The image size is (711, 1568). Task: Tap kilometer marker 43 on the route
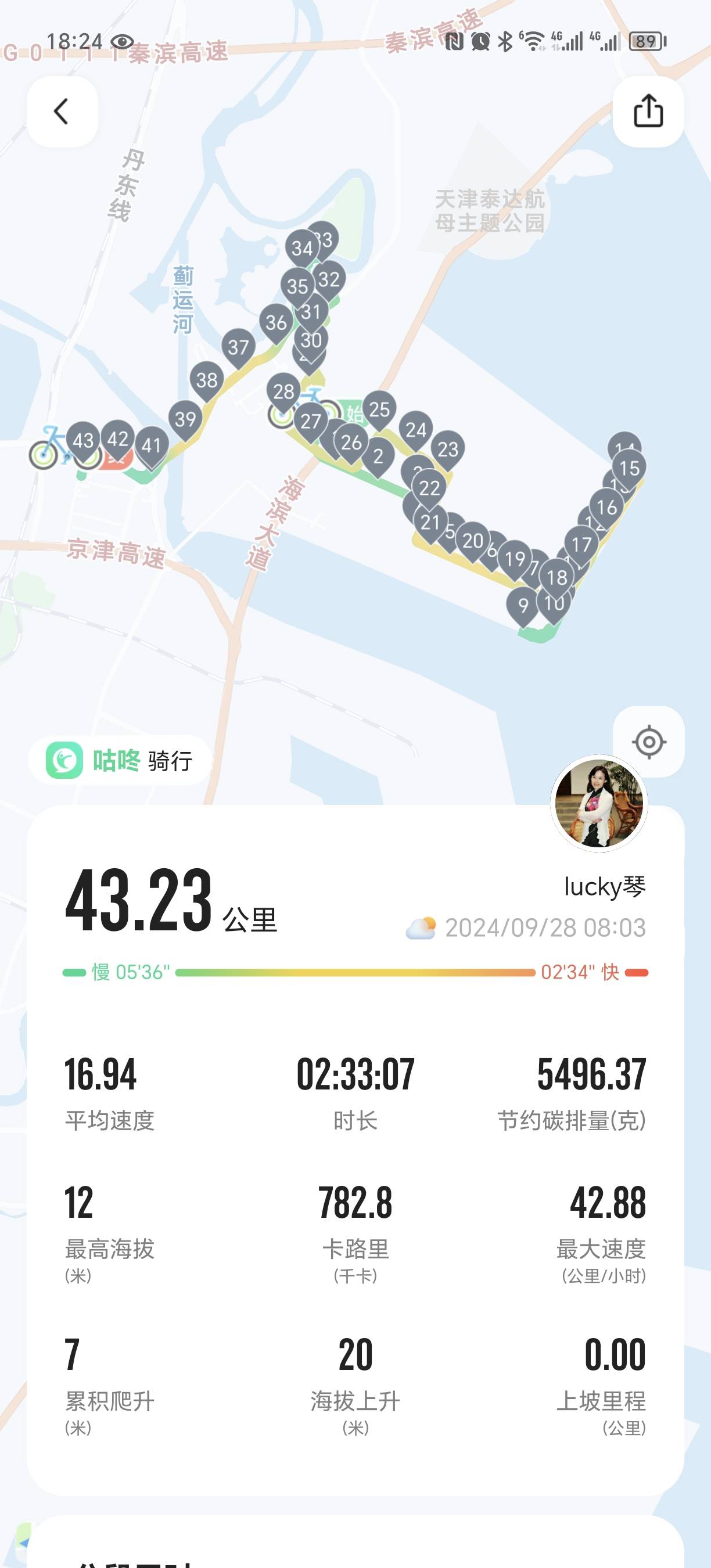(x=85, y=440)
